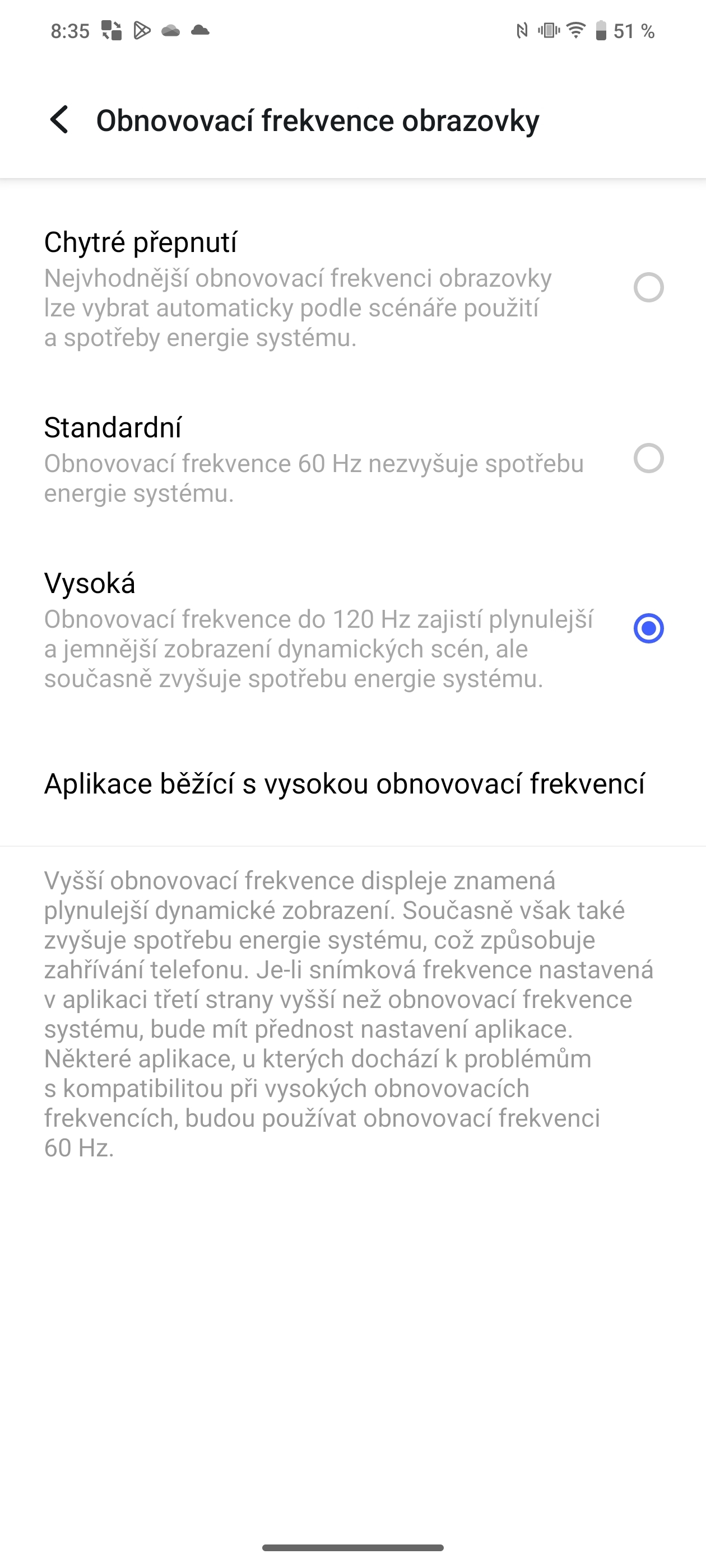Tap the second cloud icon in notification area

[201, 30]
